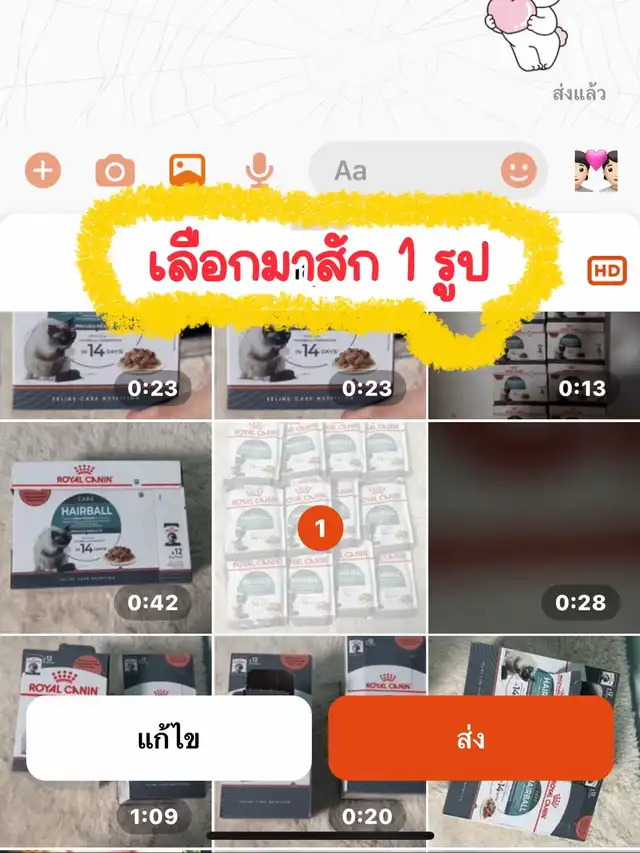Open the camera from chat toolbar
The height and width of the screenshot is (853, 640).
coord(115,171)
